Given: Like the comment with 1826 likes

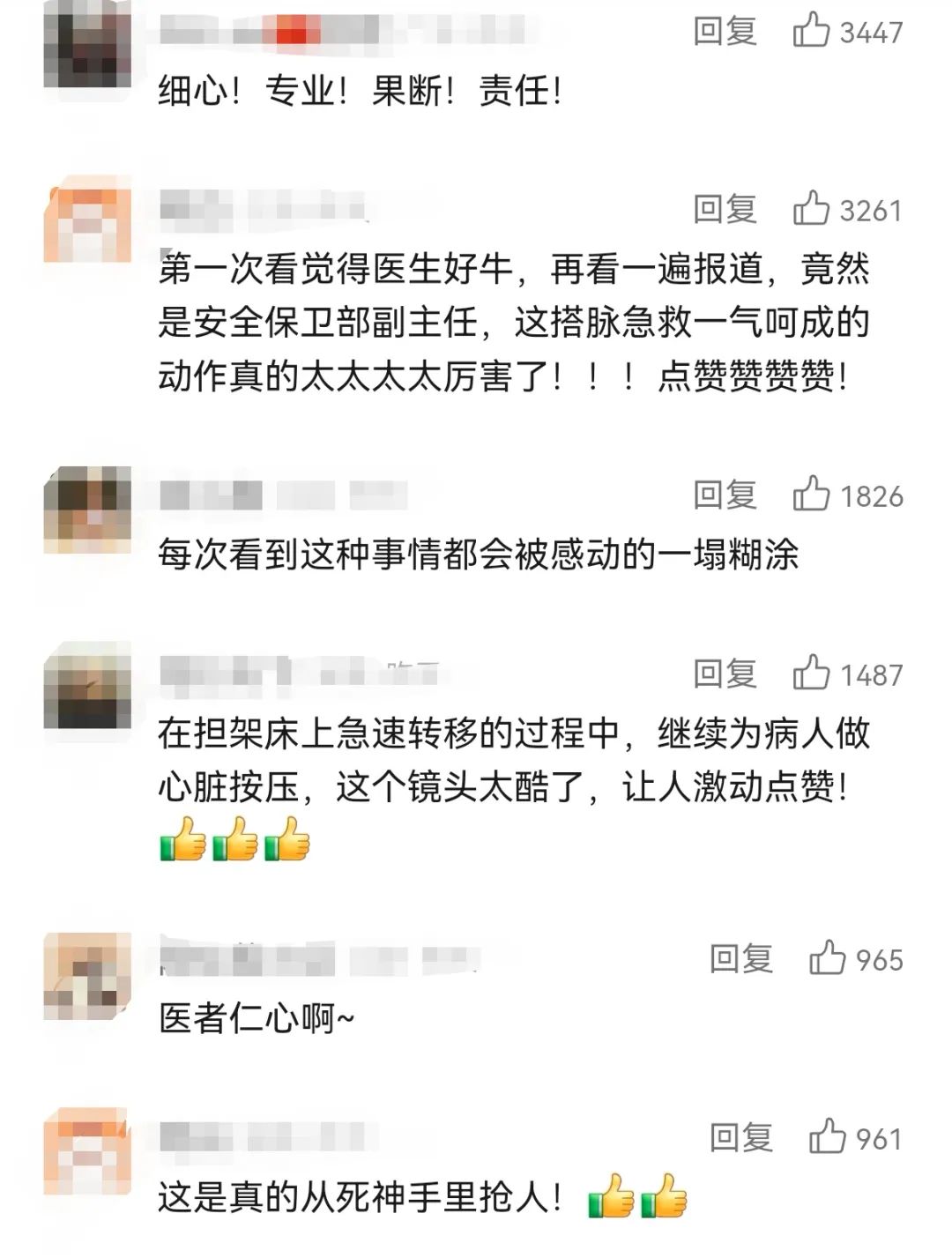Looking at the screenshot, I should pos(811,495).
